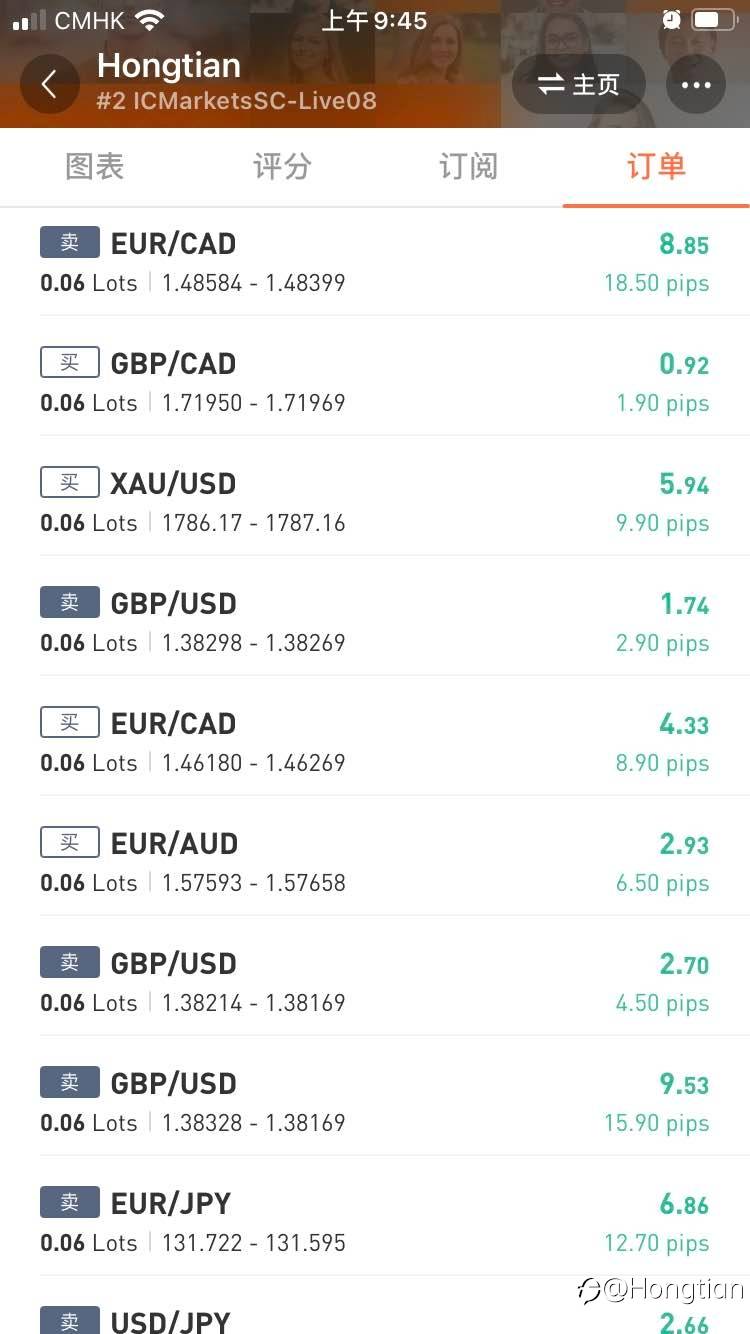Open GBP/USD order with 2.90 pips
Viewport: 750px width, 1334px height.
(374, 622)
